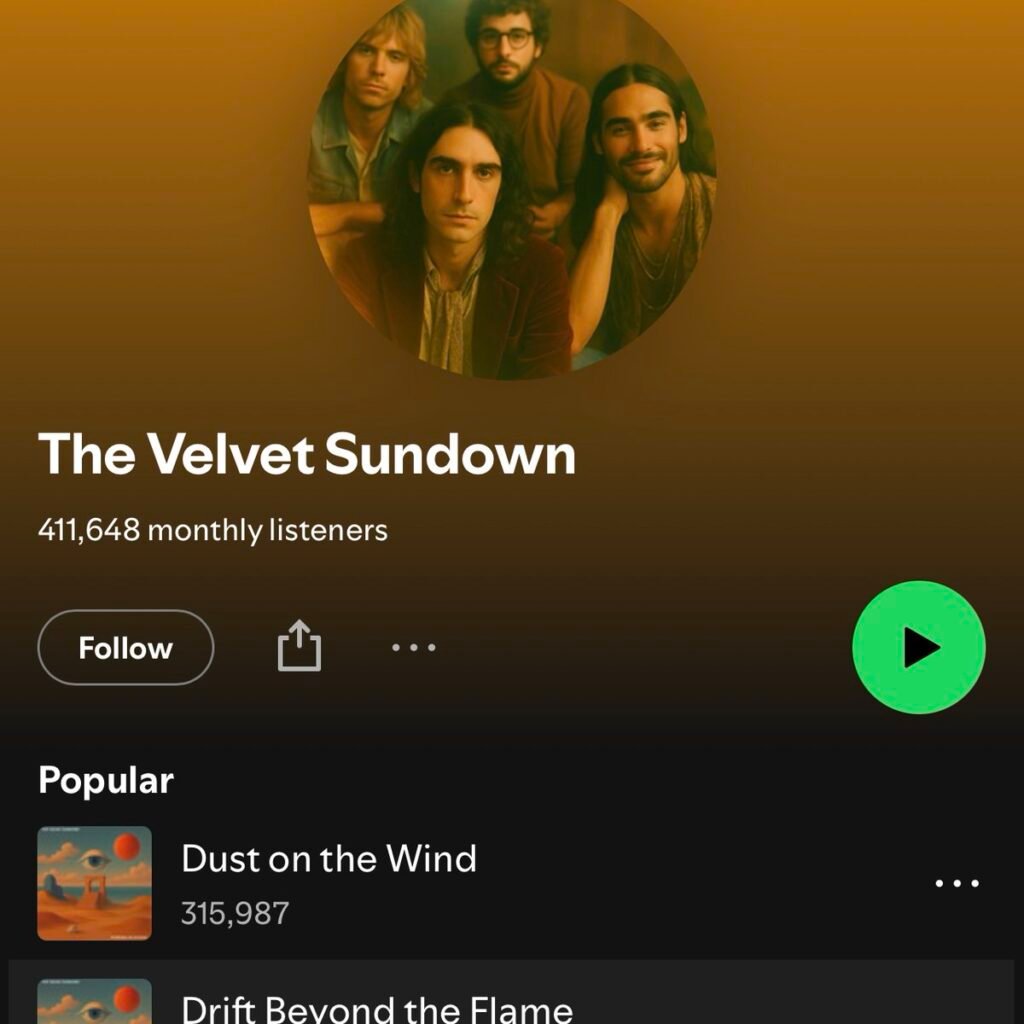Open artist options menu beside share
The image size is (1024, 1024).
[414, 648]
